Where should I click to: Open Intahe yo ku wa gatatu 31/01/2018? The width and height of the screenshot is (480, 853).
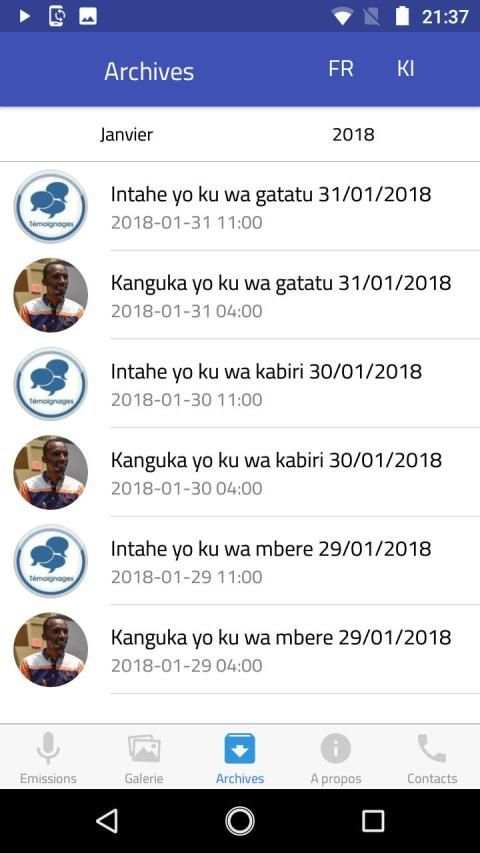[x=240, y=206]
